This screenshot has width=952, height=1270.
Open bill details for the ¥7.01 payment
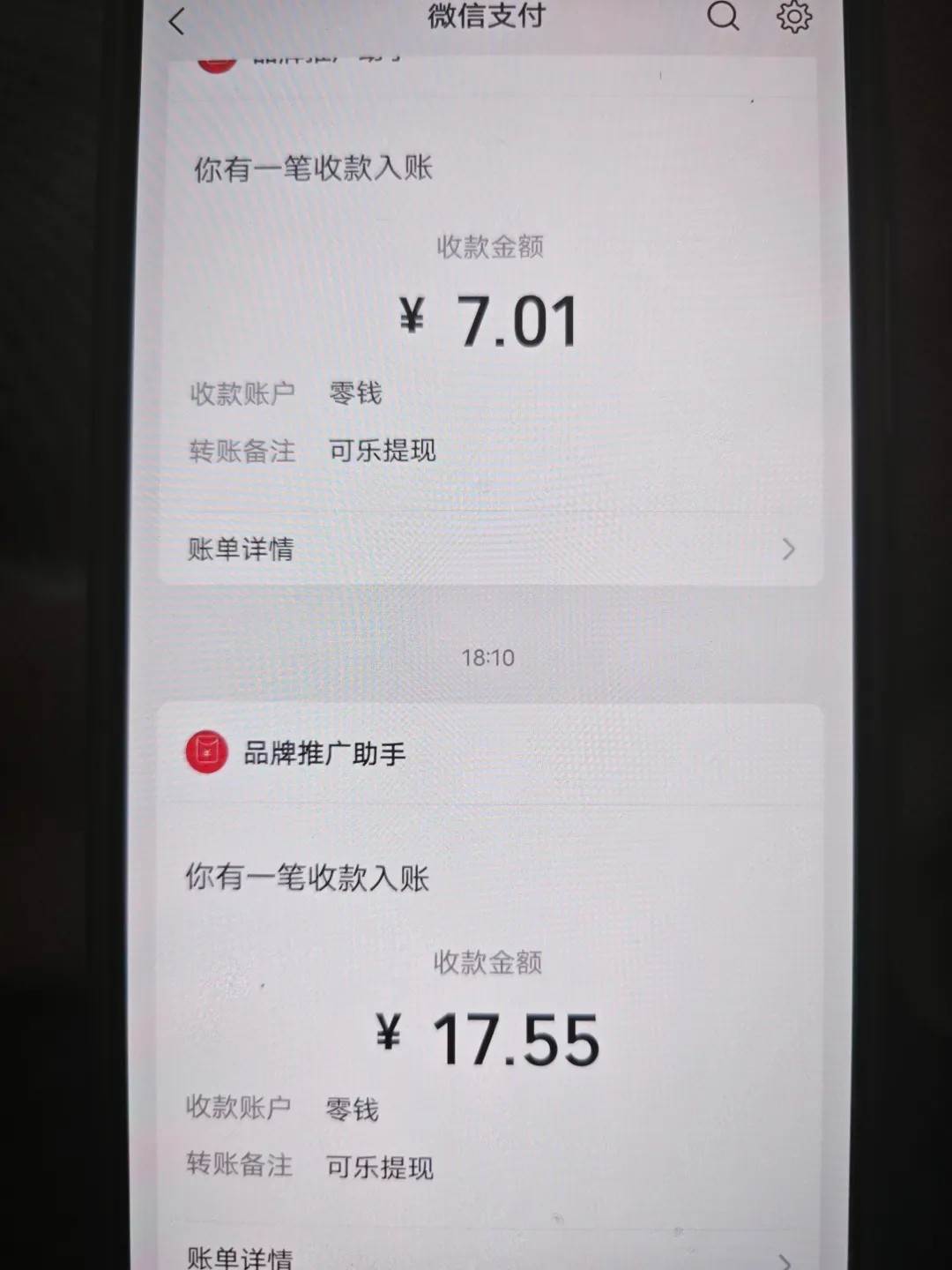click(489, 549)
